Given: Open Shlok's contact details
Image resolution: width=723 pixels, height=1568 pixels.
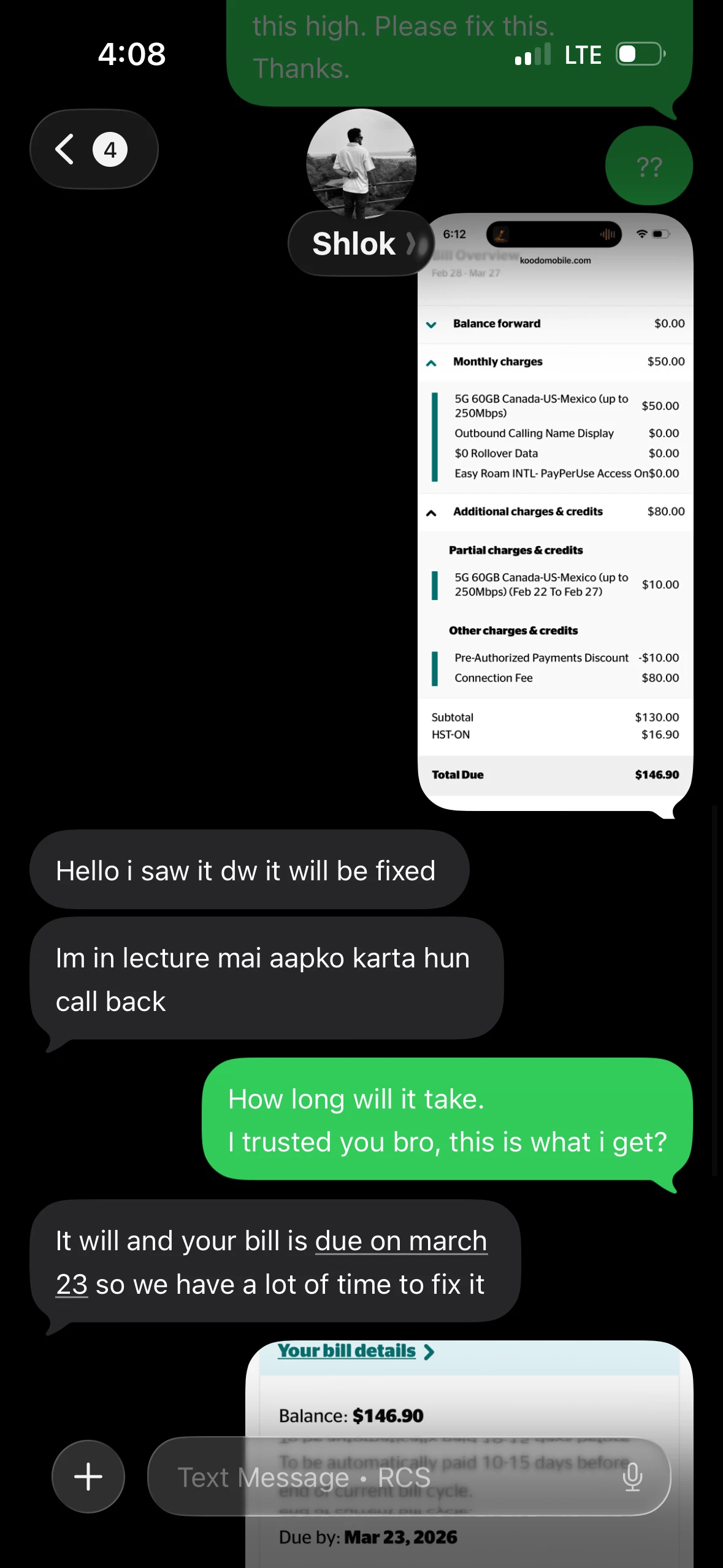Looking at the screenshot, I should pyautogui.click(x=361, y=244).
